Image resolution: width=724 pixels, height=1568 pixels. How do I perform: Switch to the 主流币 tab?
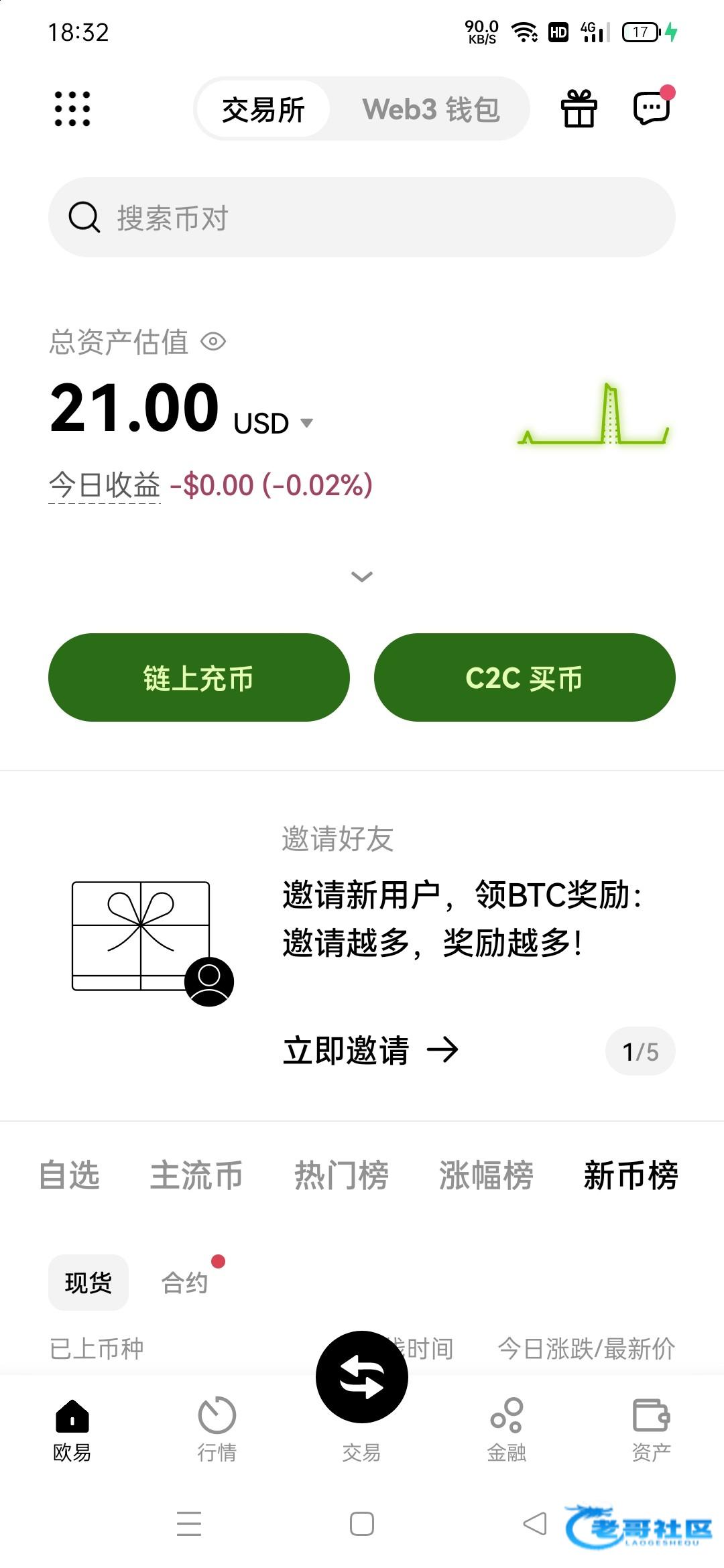196,1175
